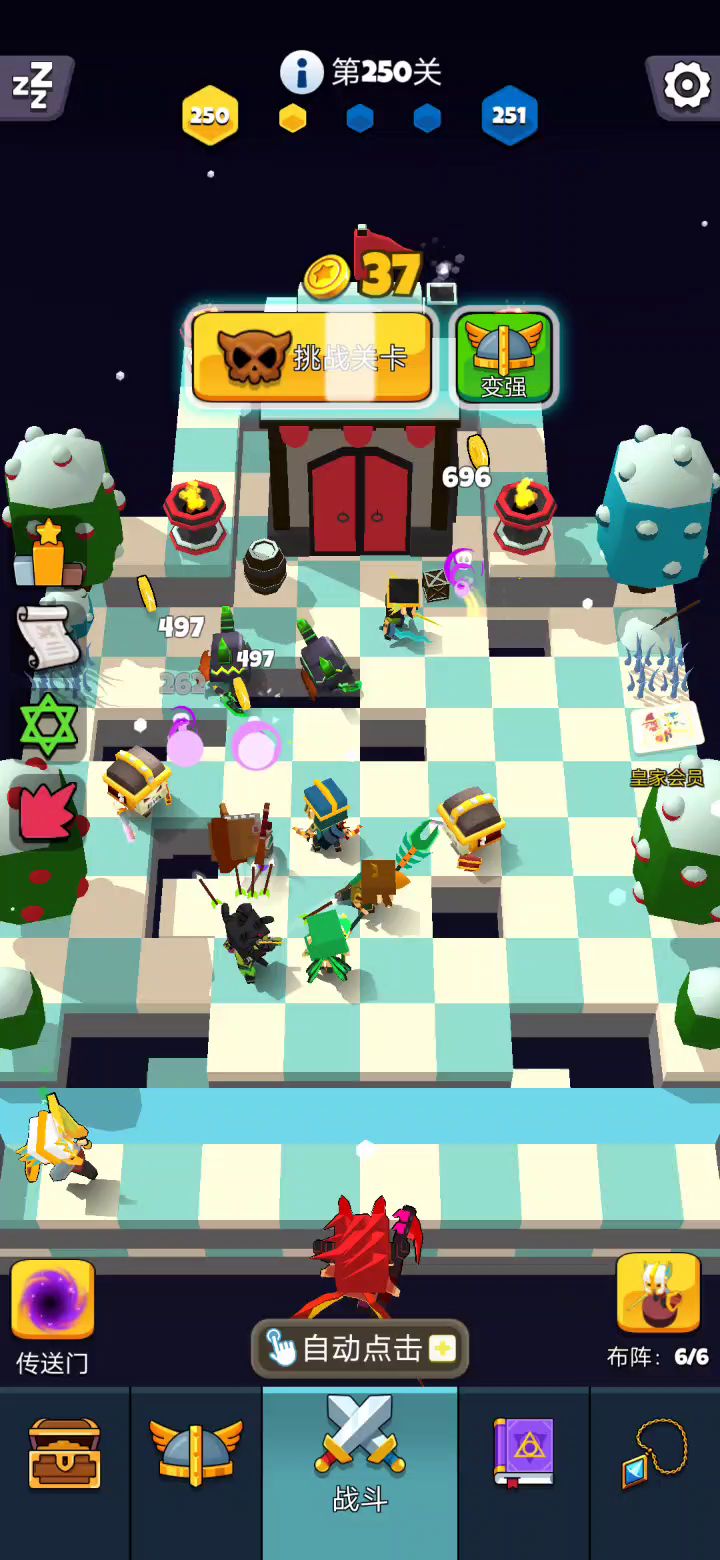The image size is (720, 1560).
Task: Open the amulet necklace tab
Action: (x=655, y=1453)
